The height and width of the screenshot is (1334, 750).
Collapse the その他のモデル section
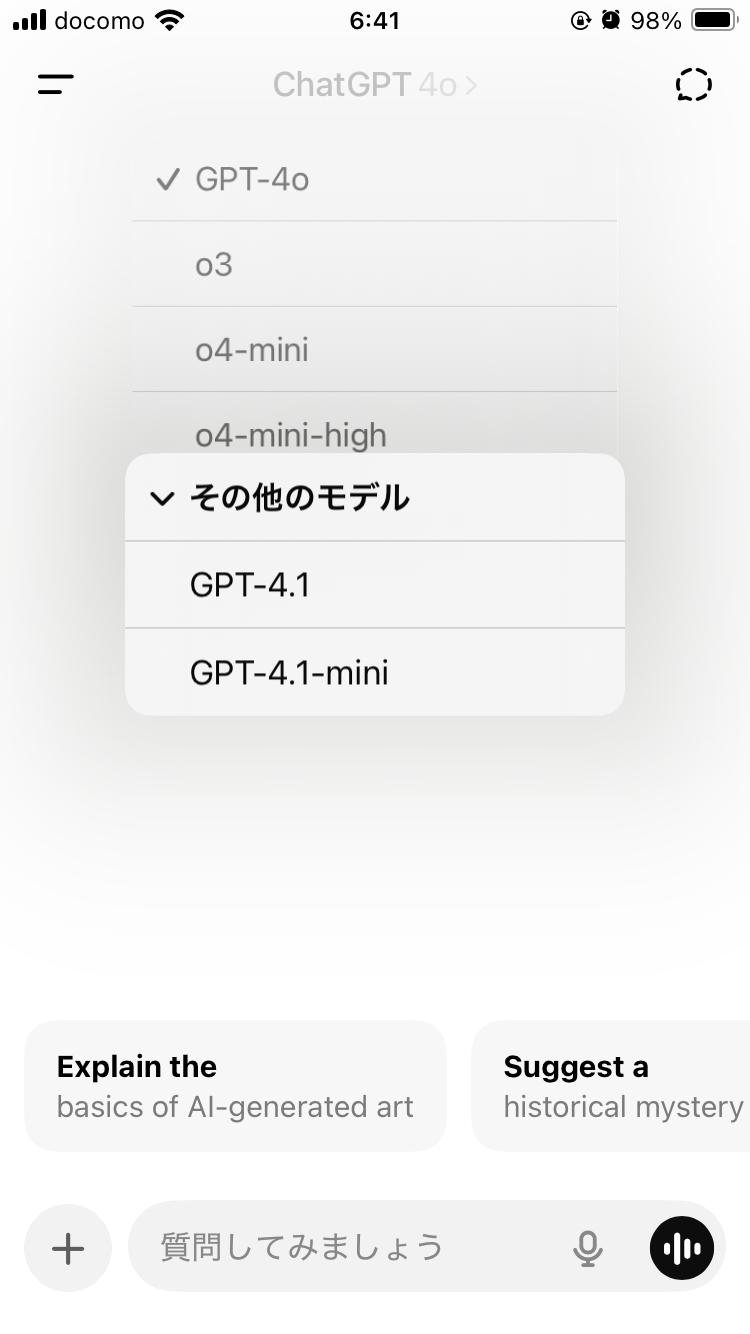pyautogui.click(x=375, y=498)
